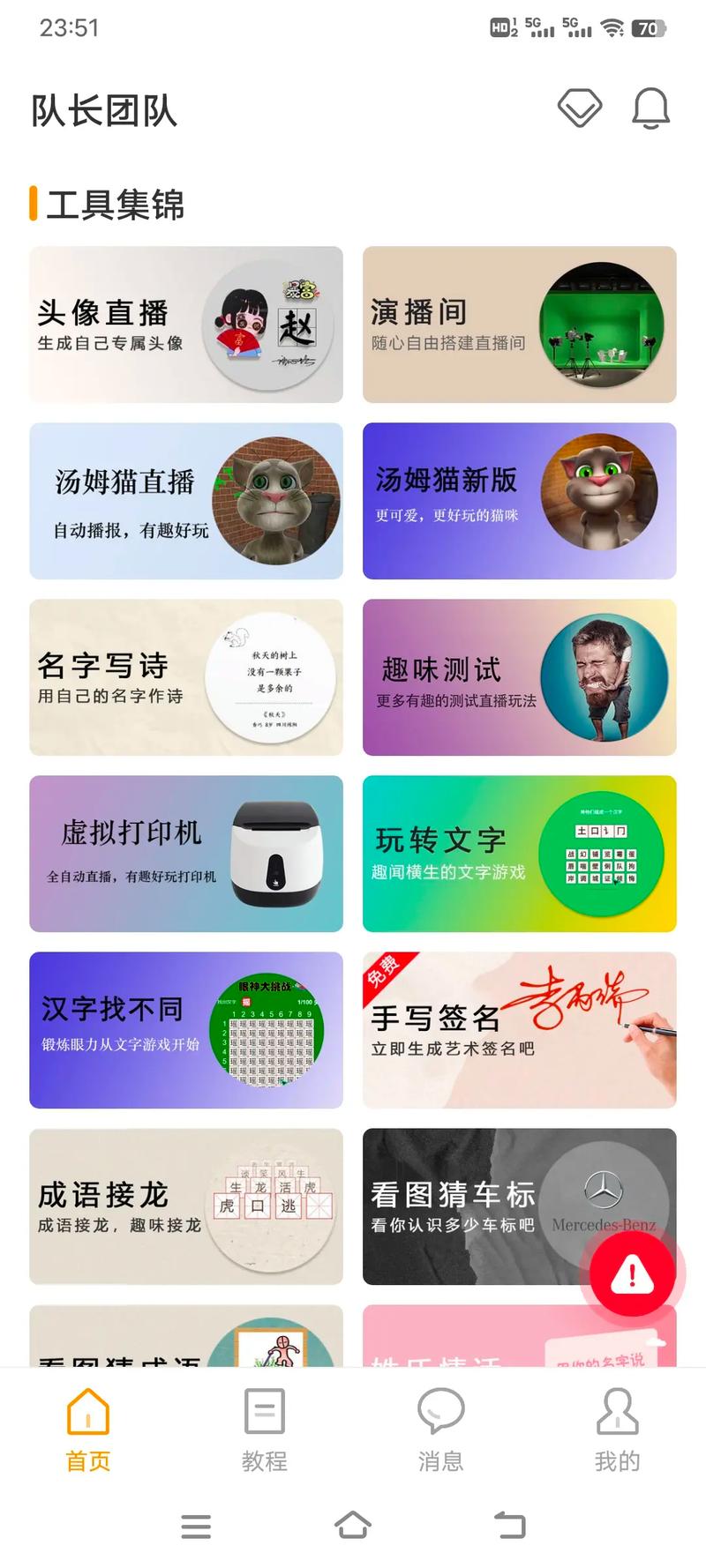Tap the red warning floating button
Screen dimensions: 706x1568
click(x=632, y=1273)
